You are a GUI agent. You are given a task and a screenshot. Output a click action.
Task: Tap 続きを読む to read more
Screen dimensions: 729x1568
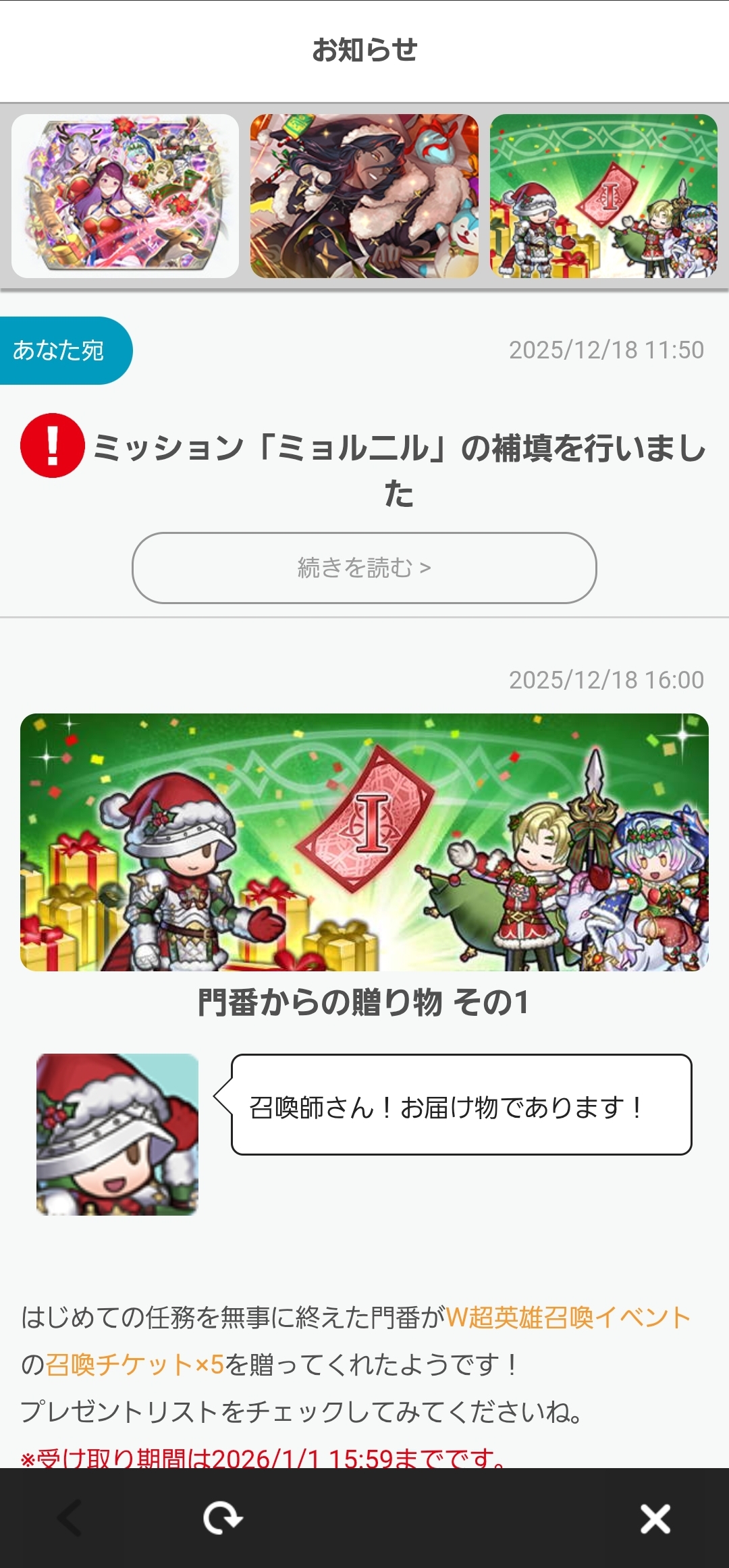pyautogui.click(x=364, y=568)
